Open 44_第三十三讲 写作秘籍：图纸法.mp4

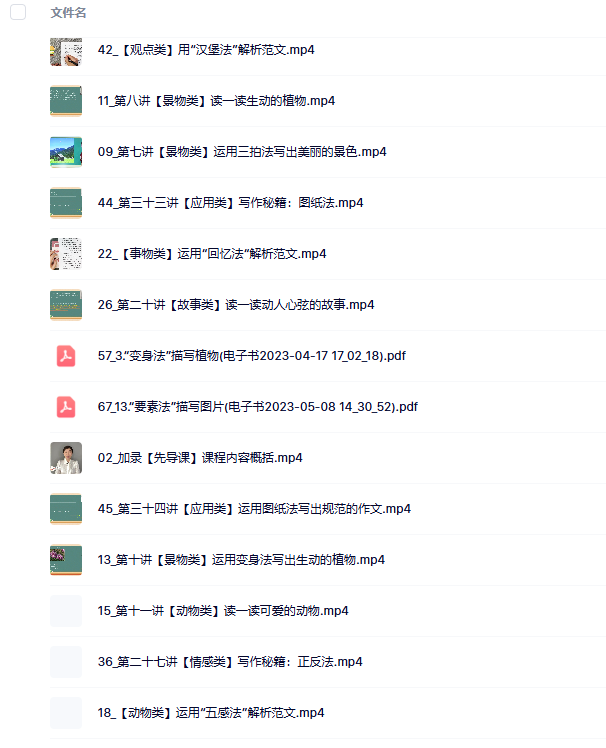click(230, 203)
